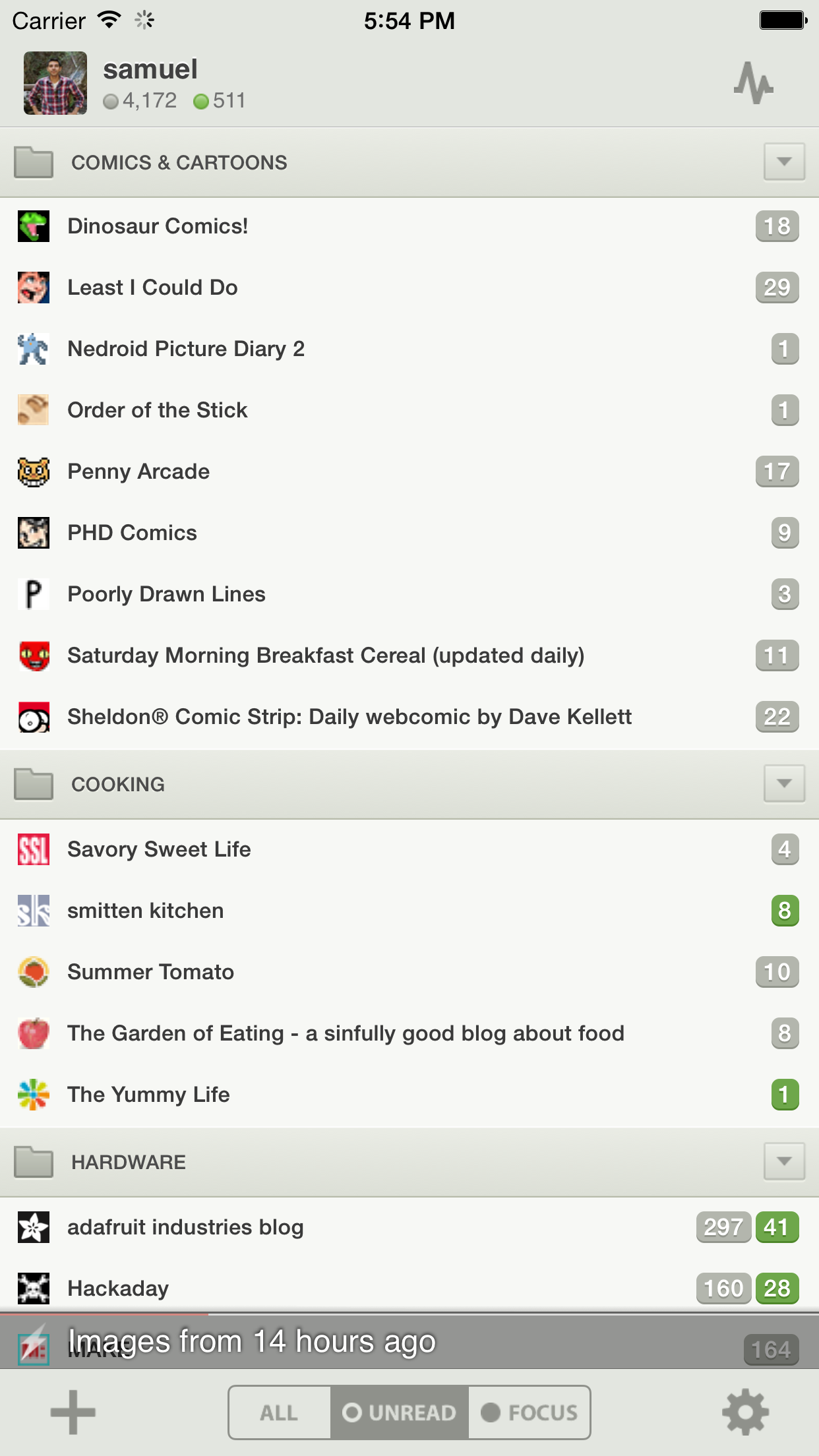
Task: Click the PHD Comics favicon
Action: [33, 532]
